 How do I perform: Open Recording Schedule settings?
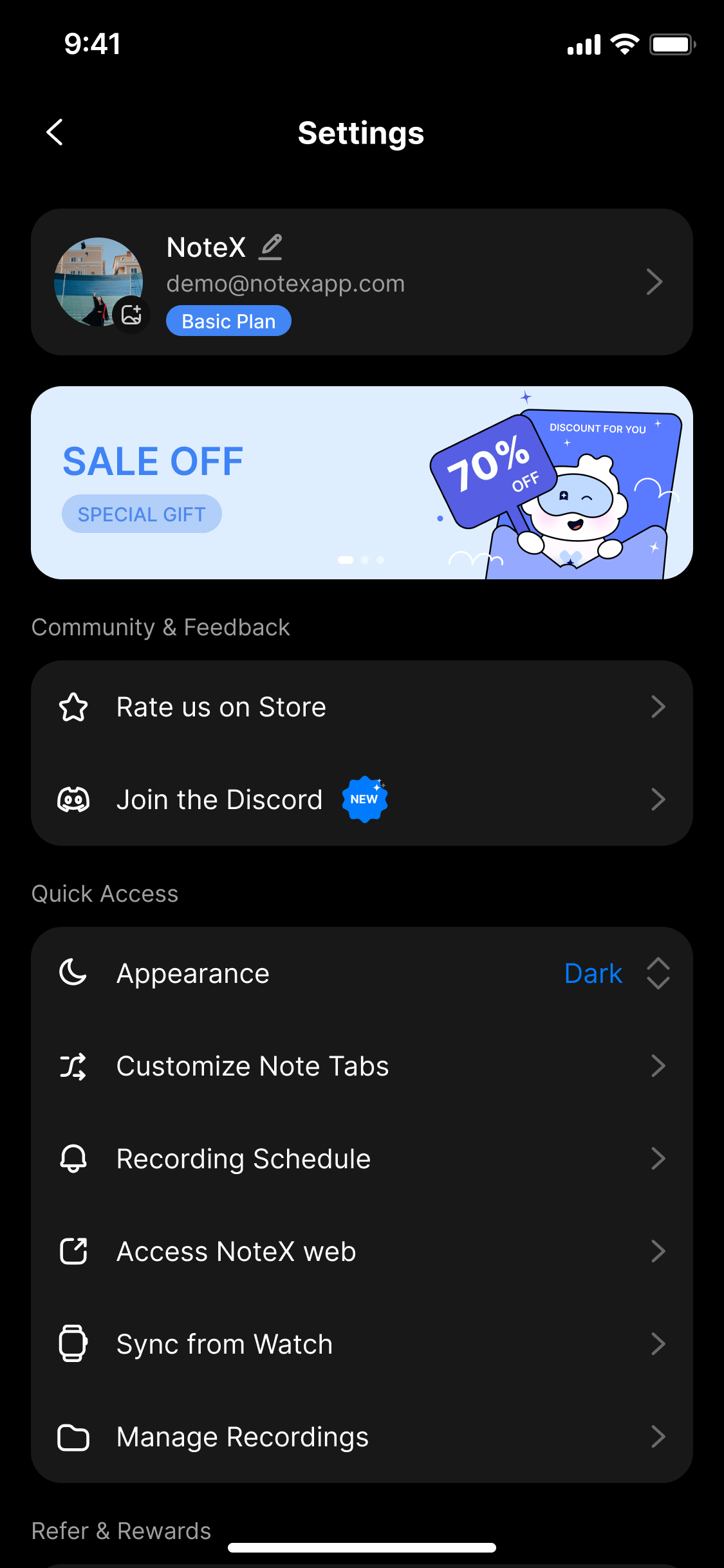(x=362, y=1159)
